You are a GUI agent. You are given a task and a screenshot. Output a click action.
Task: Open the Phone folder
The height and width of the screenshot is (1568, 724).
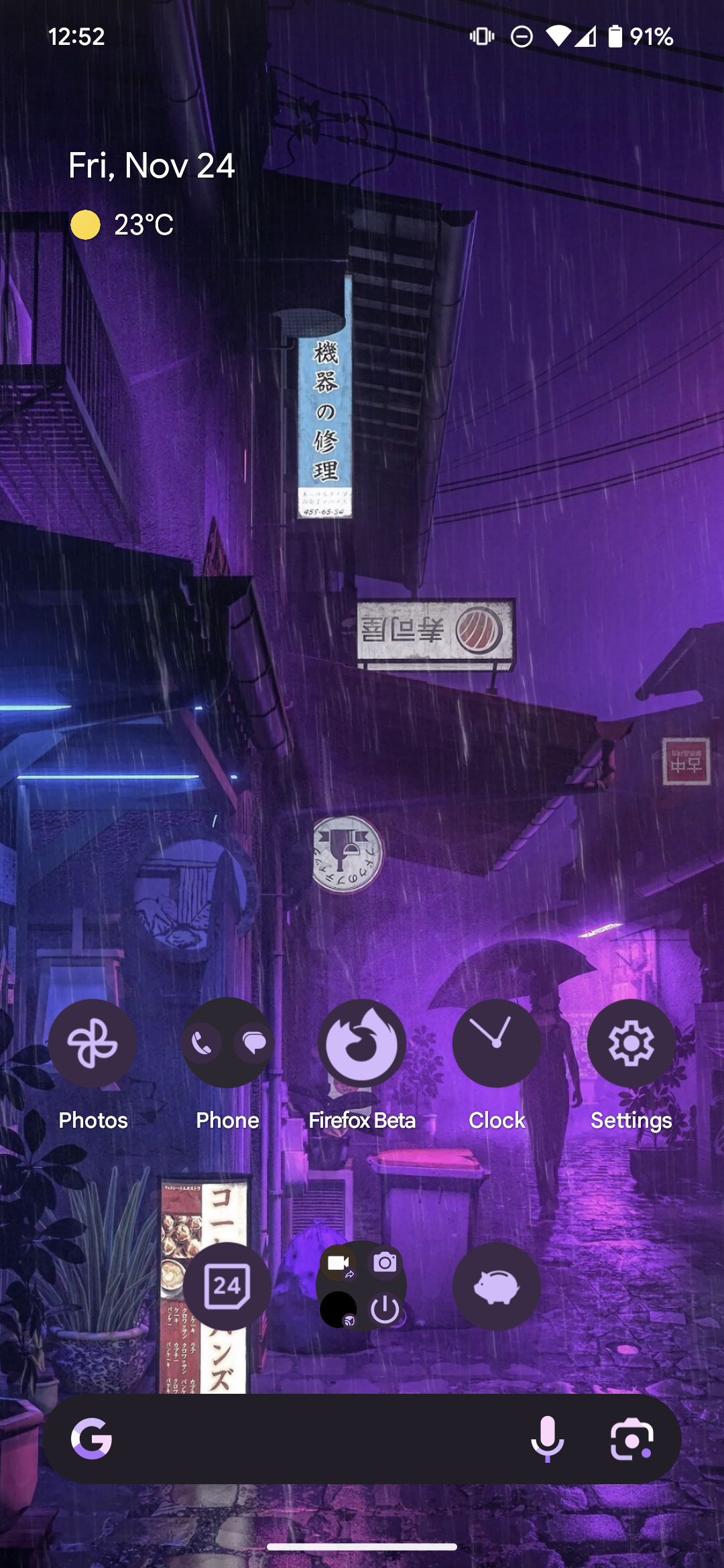click(227, 1043)
